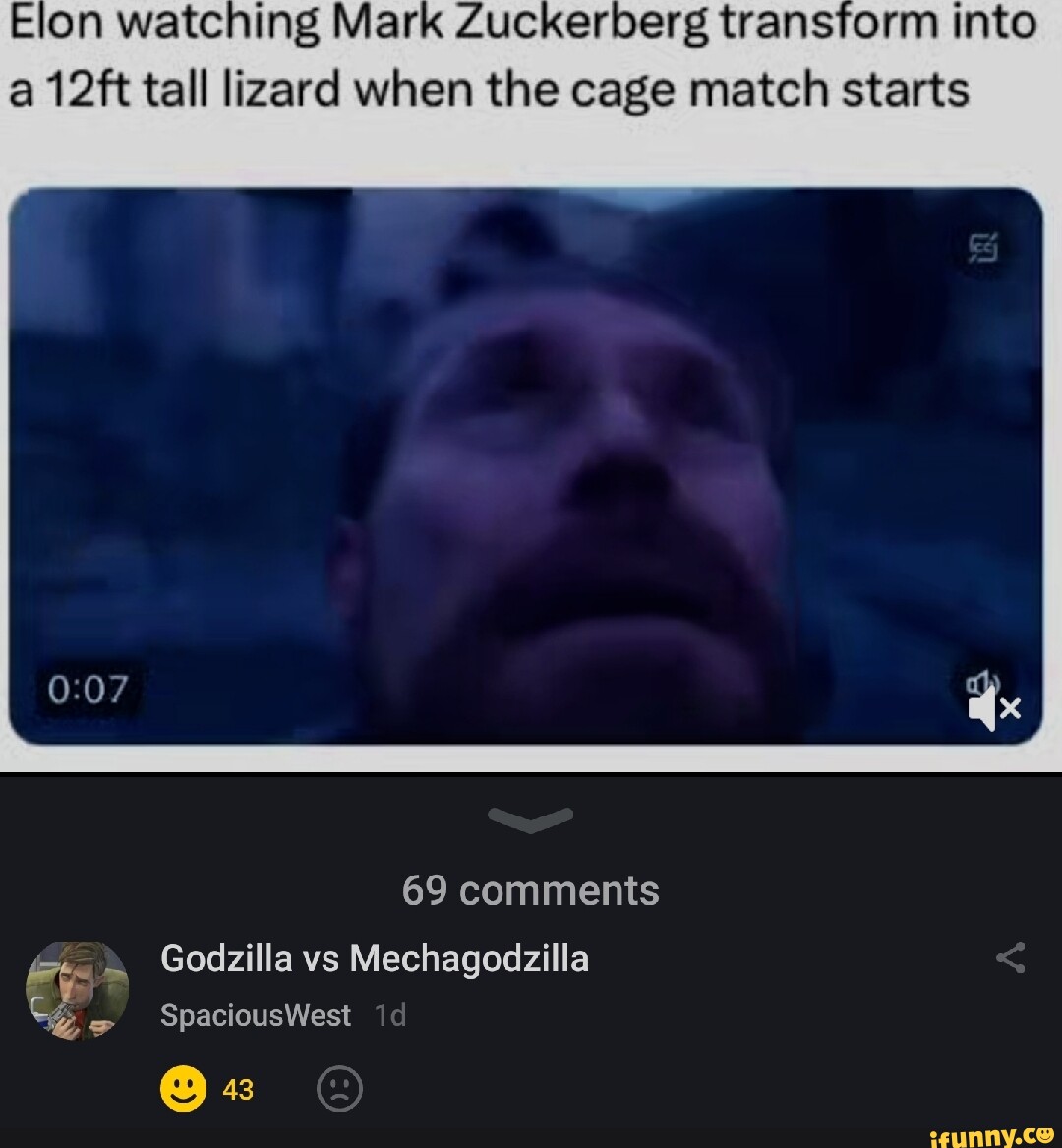The image size is (1062, 1148).
Task: Collapse the comments panel with the chevron
Action: [531, 818]
